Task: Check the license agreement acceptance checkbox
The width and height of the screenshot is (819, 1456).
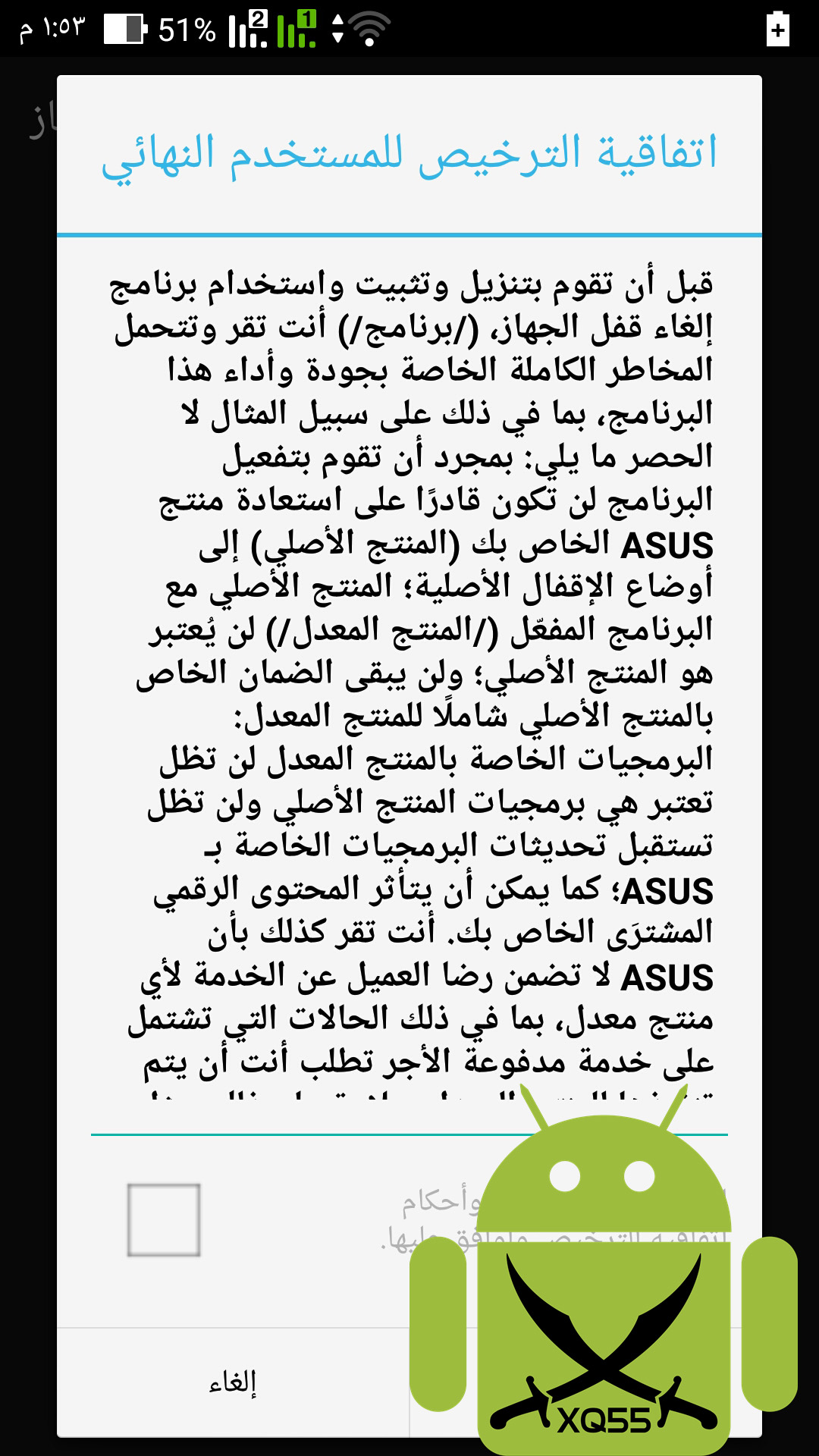Action: point(164,1219)
